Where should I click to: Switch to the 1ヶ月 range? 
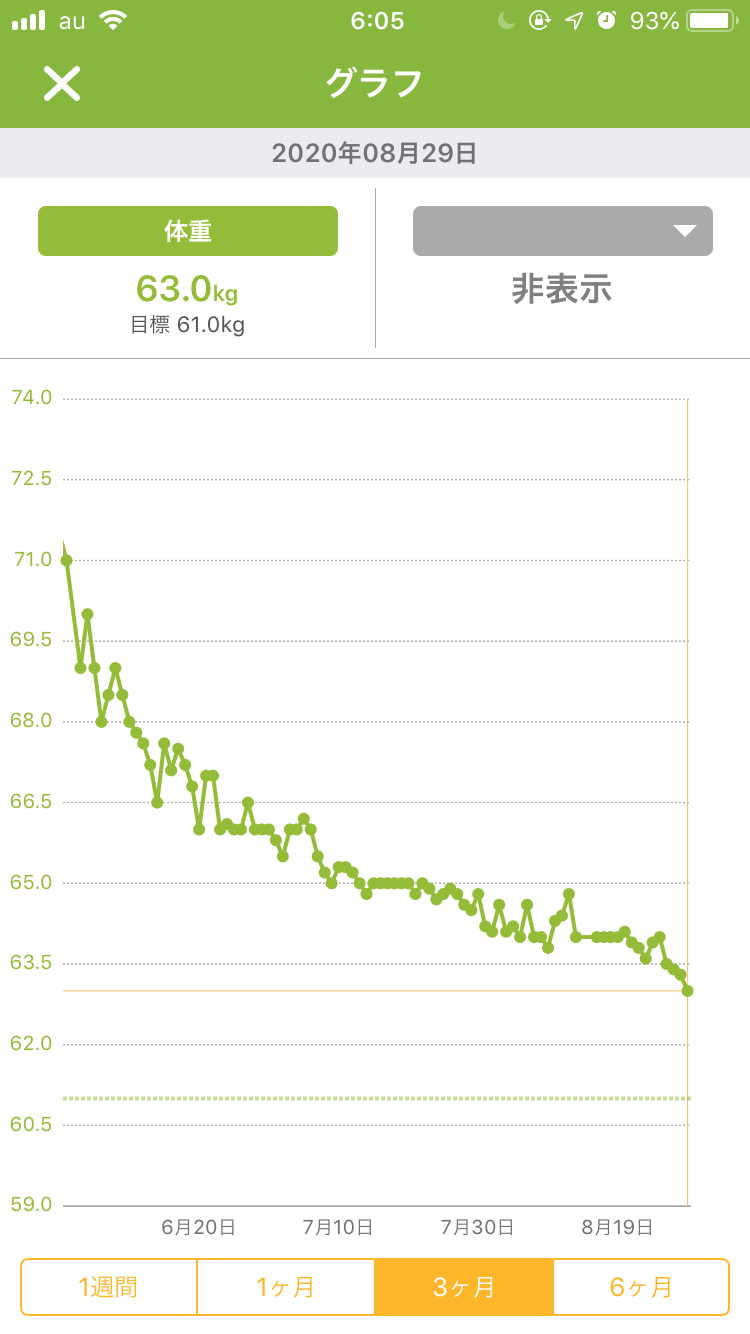click(x=286, y=1286)
